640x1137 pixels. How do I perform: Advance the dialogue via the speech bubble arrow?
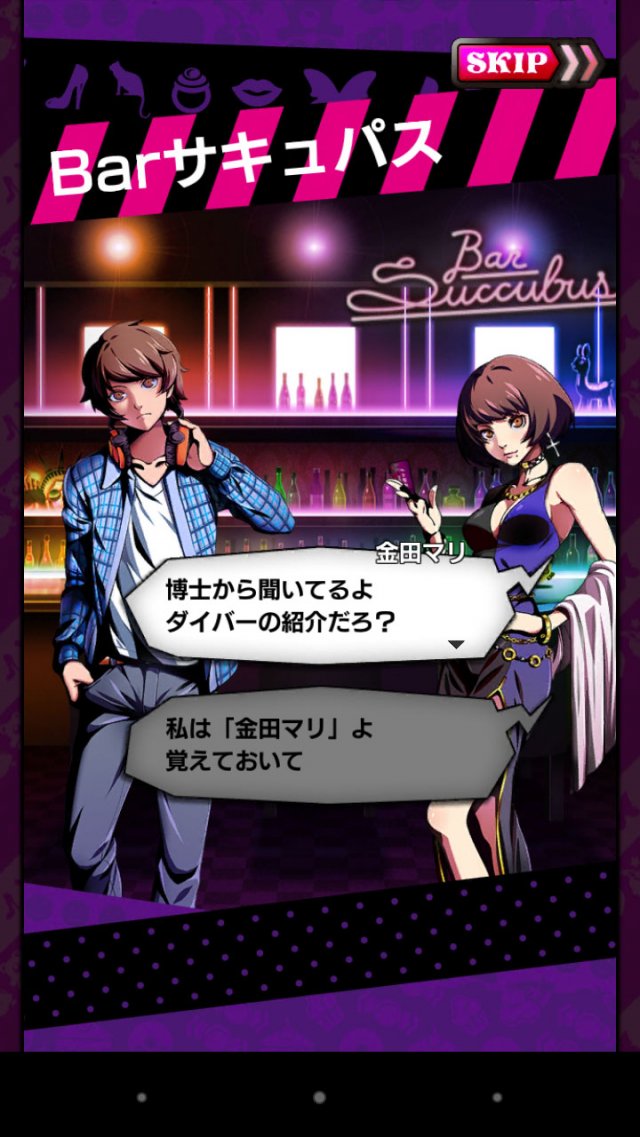[x=456, y=645]
